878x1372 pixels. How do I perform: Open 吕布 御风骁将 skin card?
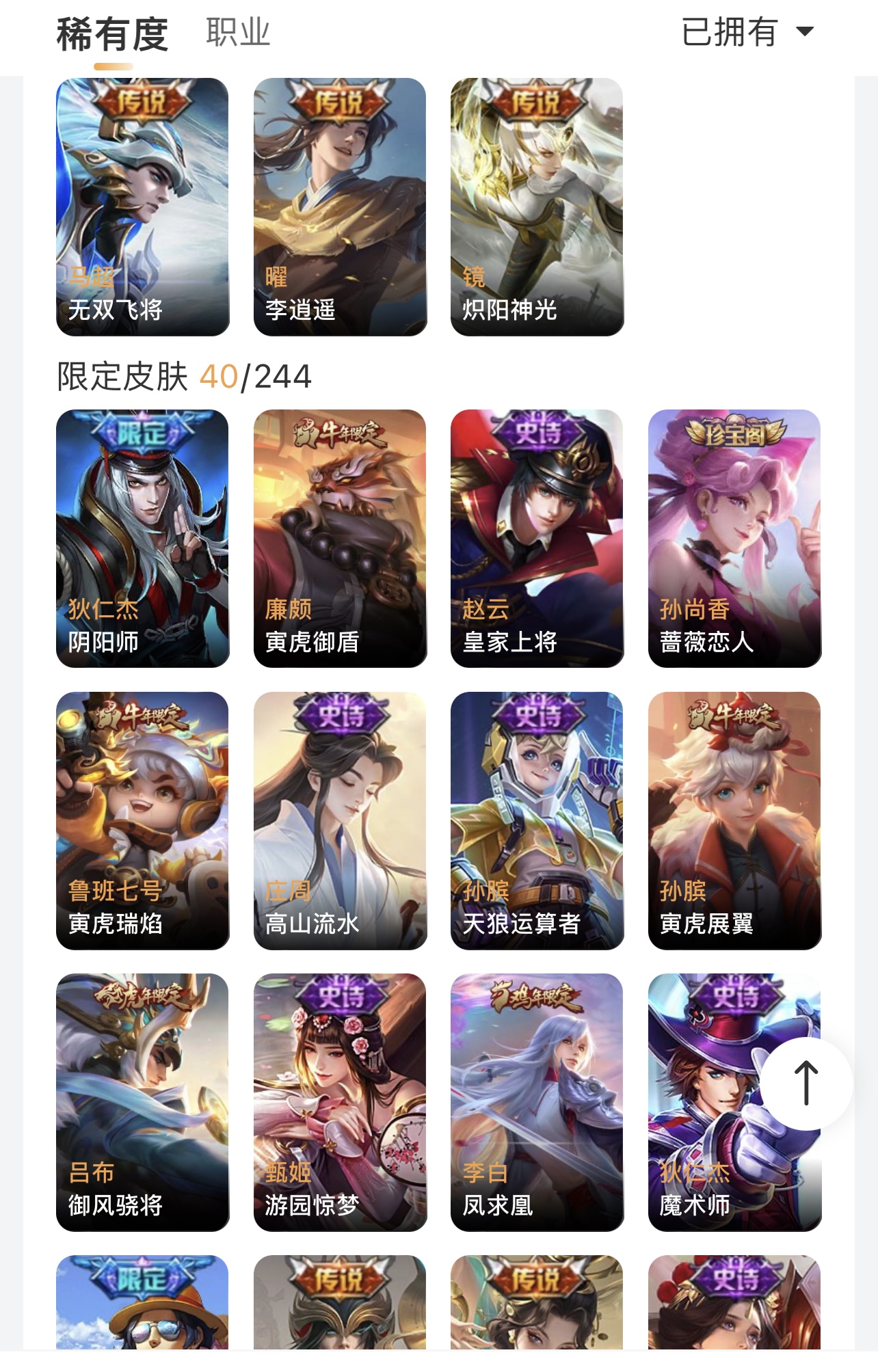[x=142, y=1102]
